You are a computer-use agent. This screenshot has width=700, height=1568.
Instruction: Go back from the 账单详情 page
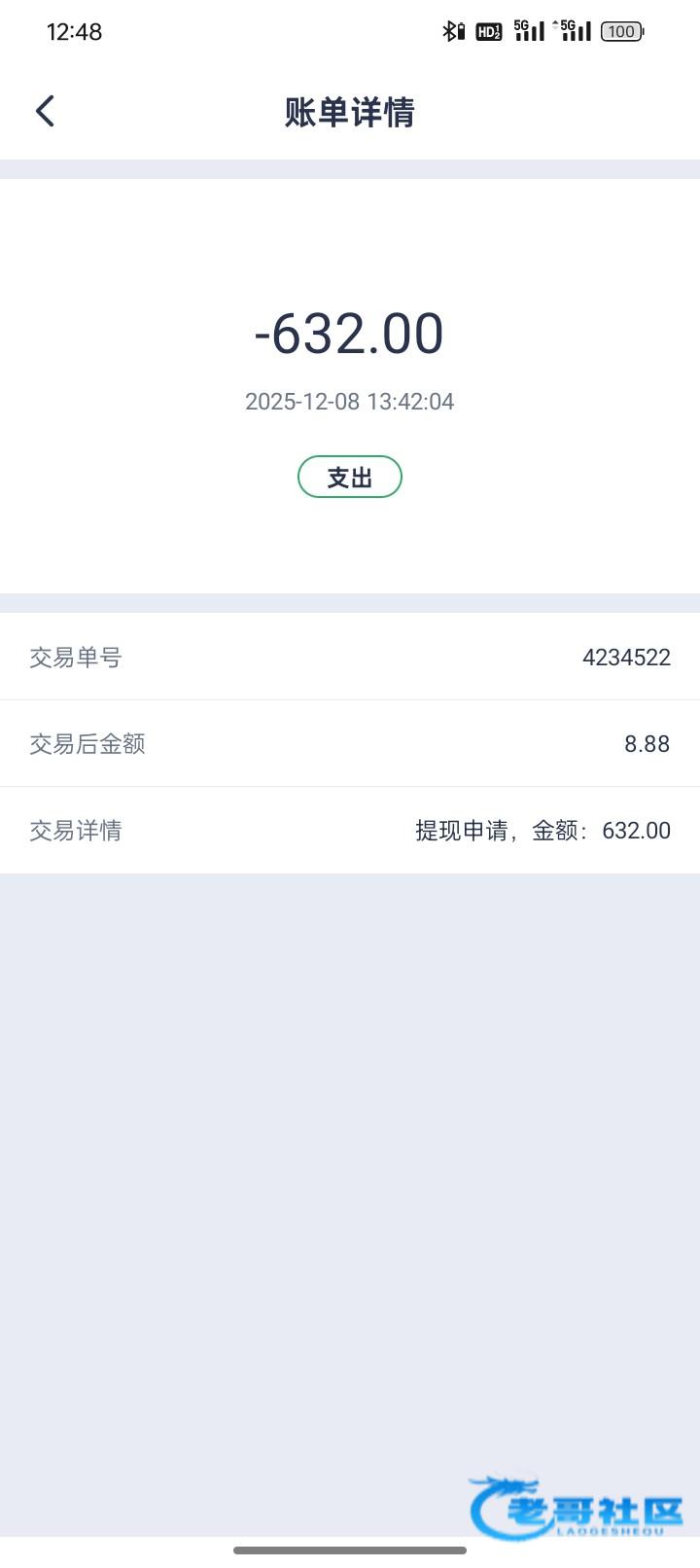(45, 111)
